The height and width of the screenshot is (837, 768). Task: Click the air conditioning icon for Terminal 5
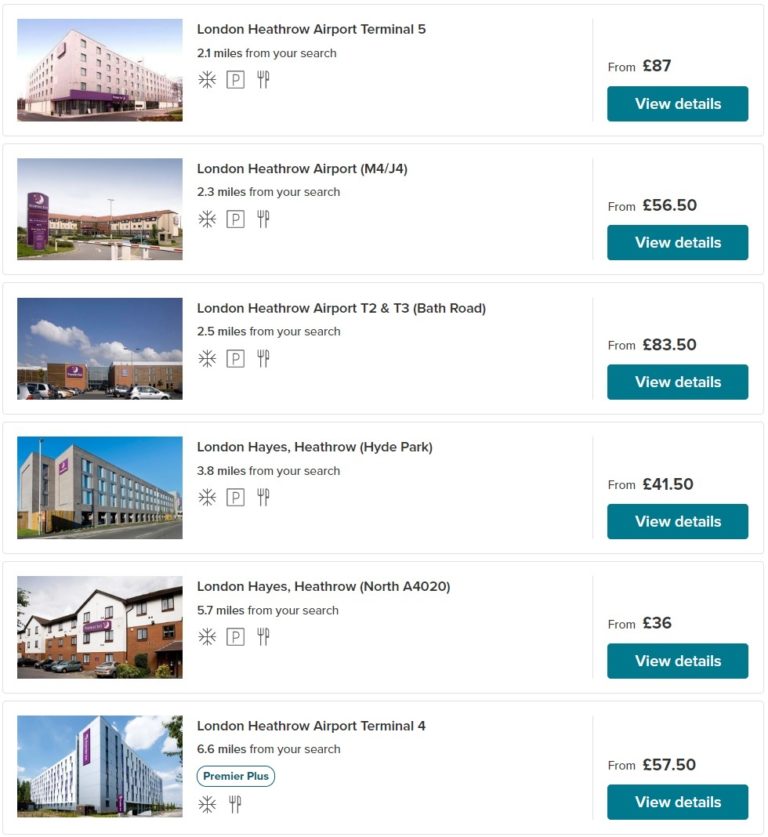(207, 82)
